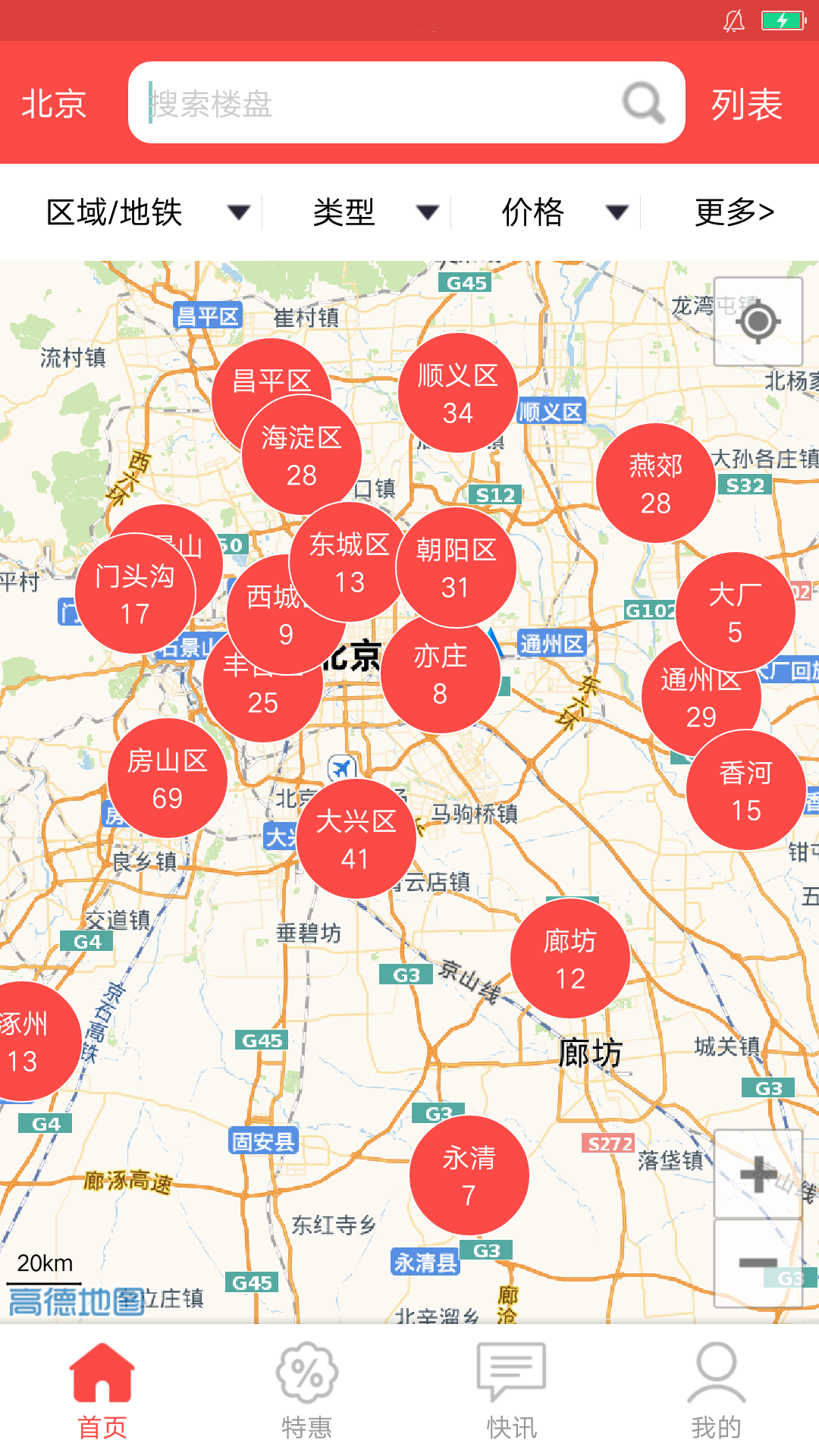Open the 北京 city selector

pyautogui.click(x=53, y=104)
